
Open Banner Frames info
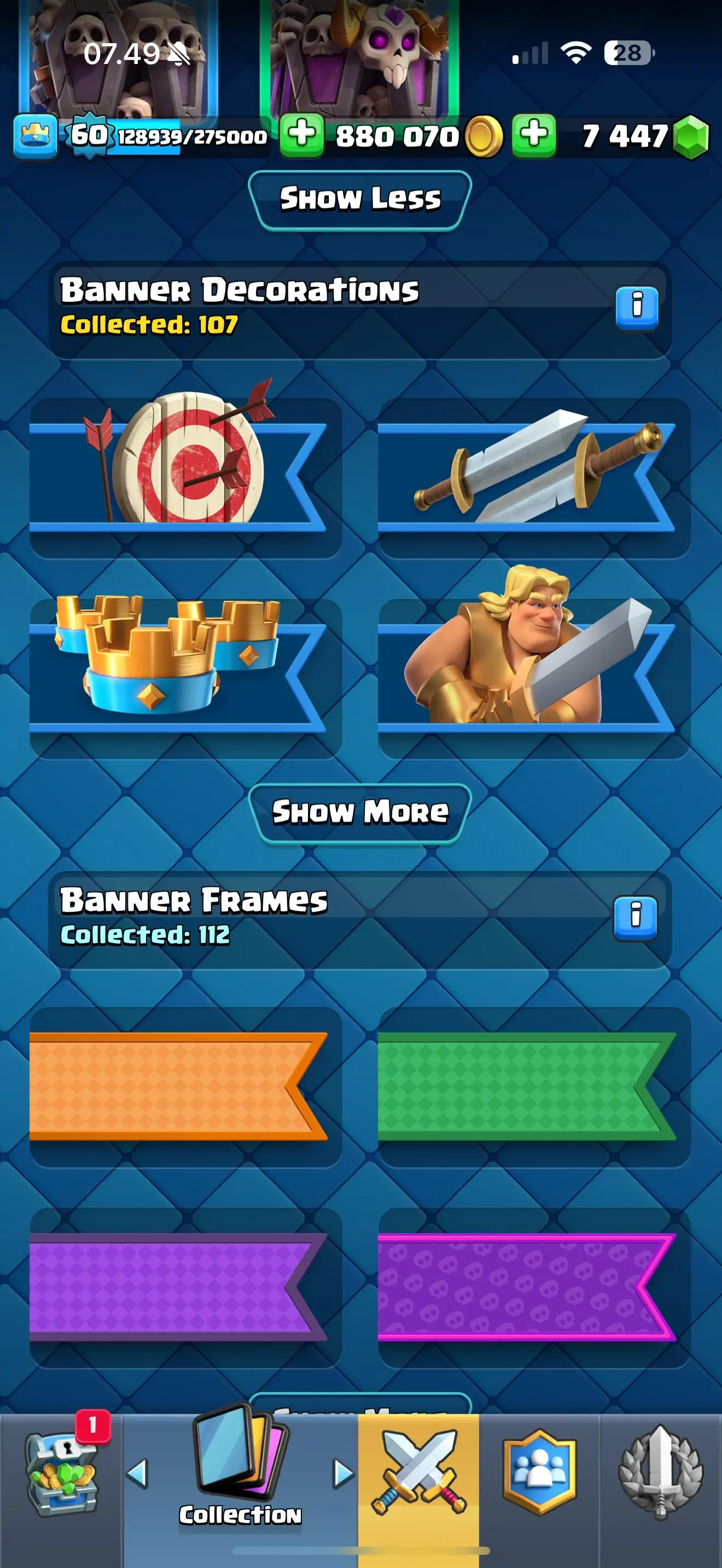635,917
